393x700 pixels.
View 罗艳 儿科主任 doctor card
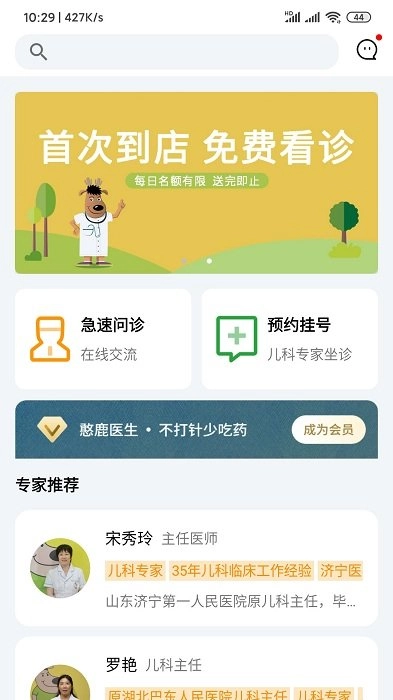(x=196, y=668)
